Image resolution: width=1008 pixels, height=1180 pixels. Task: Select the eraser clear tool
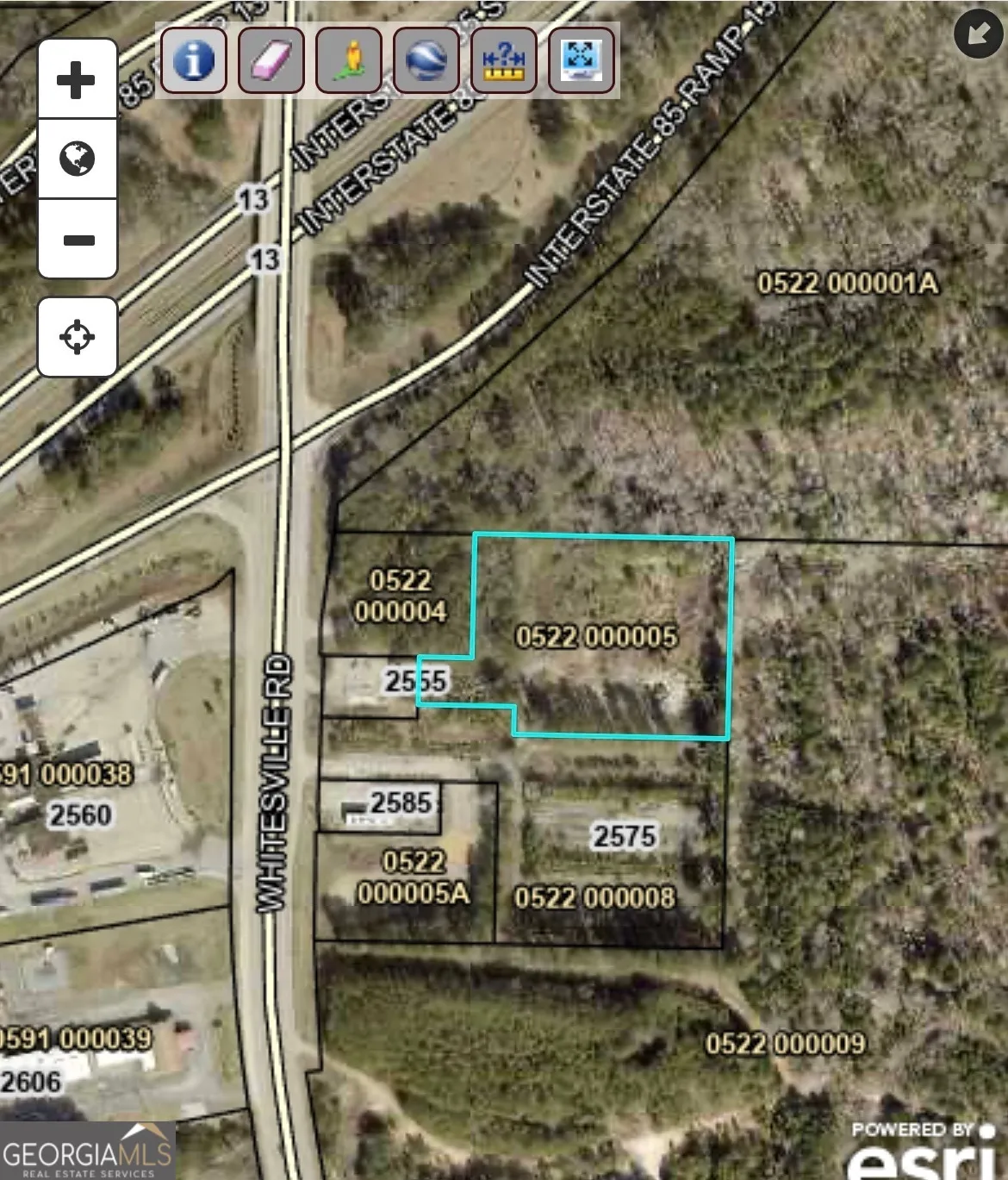tap(271, 60)
